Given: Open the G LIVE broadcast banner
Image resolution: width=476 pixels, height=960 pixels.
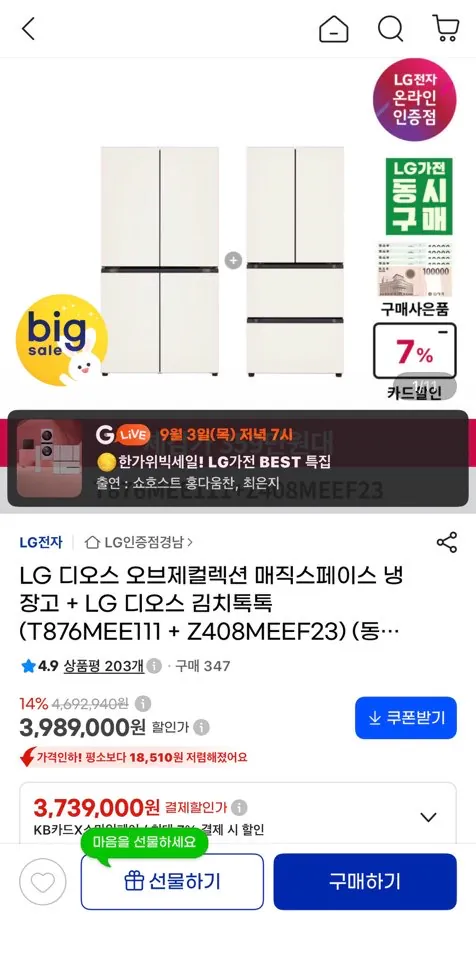Looking at the screenshot, I should coord(238,458).
